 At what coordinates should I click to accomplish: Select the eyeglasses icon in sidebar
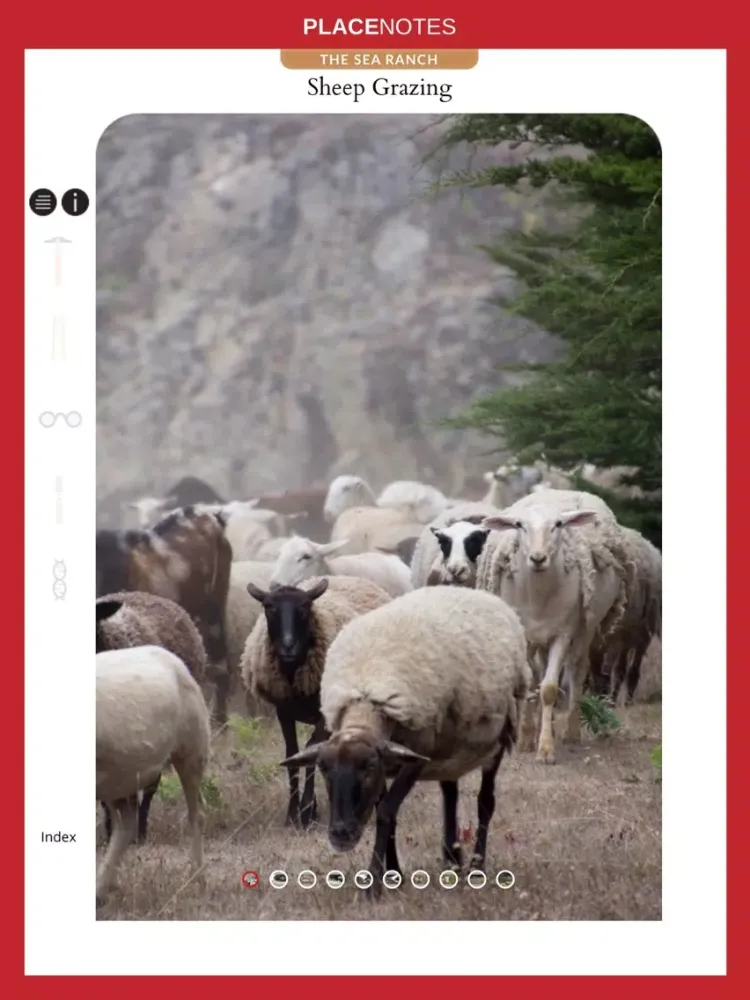point(60,419)
